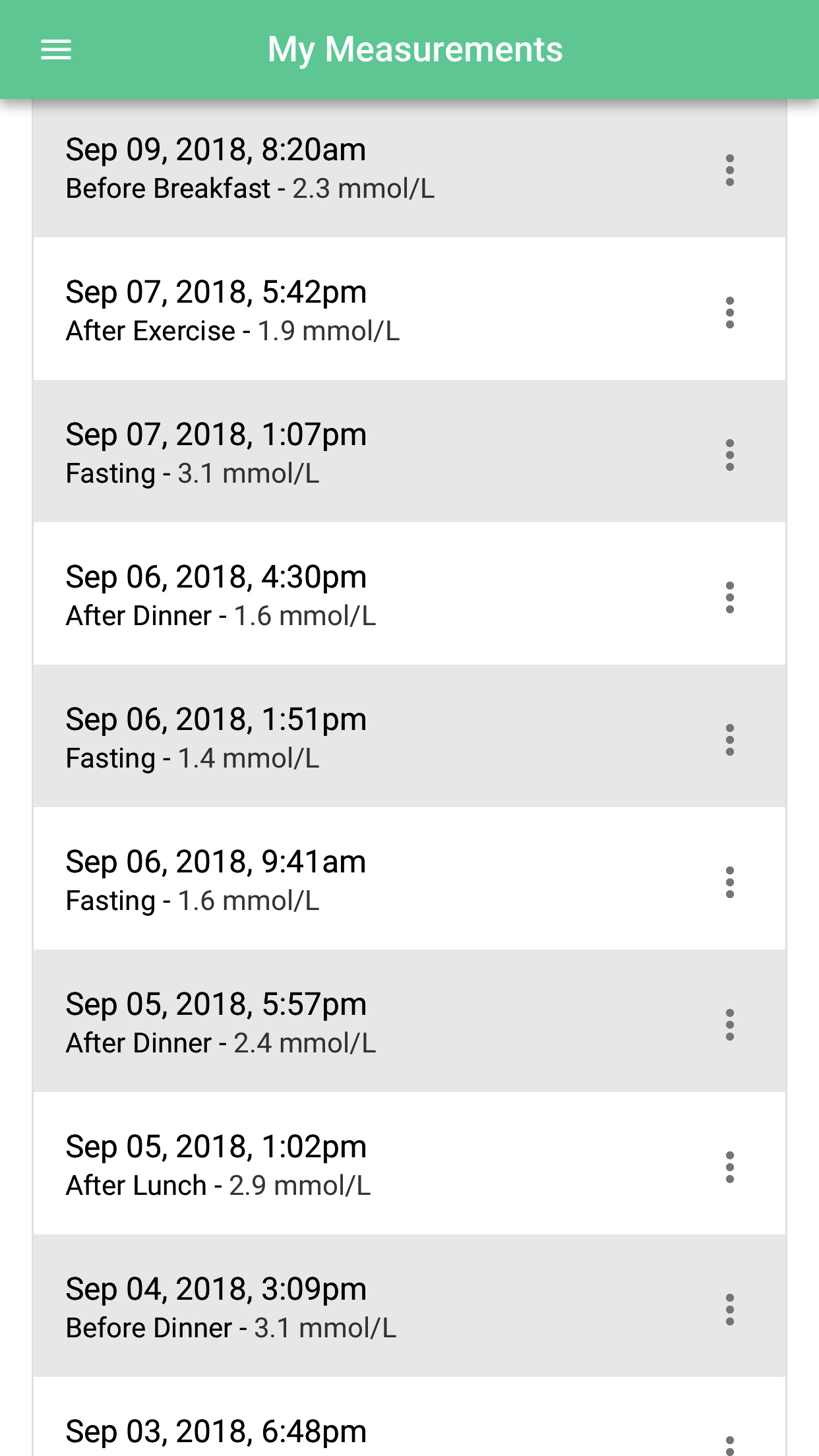The height and width of the screenshot is (1456, 819).
Task: Tap three dots on Sep 06 1:51pm entry
Action: click(x=729, y=740)
